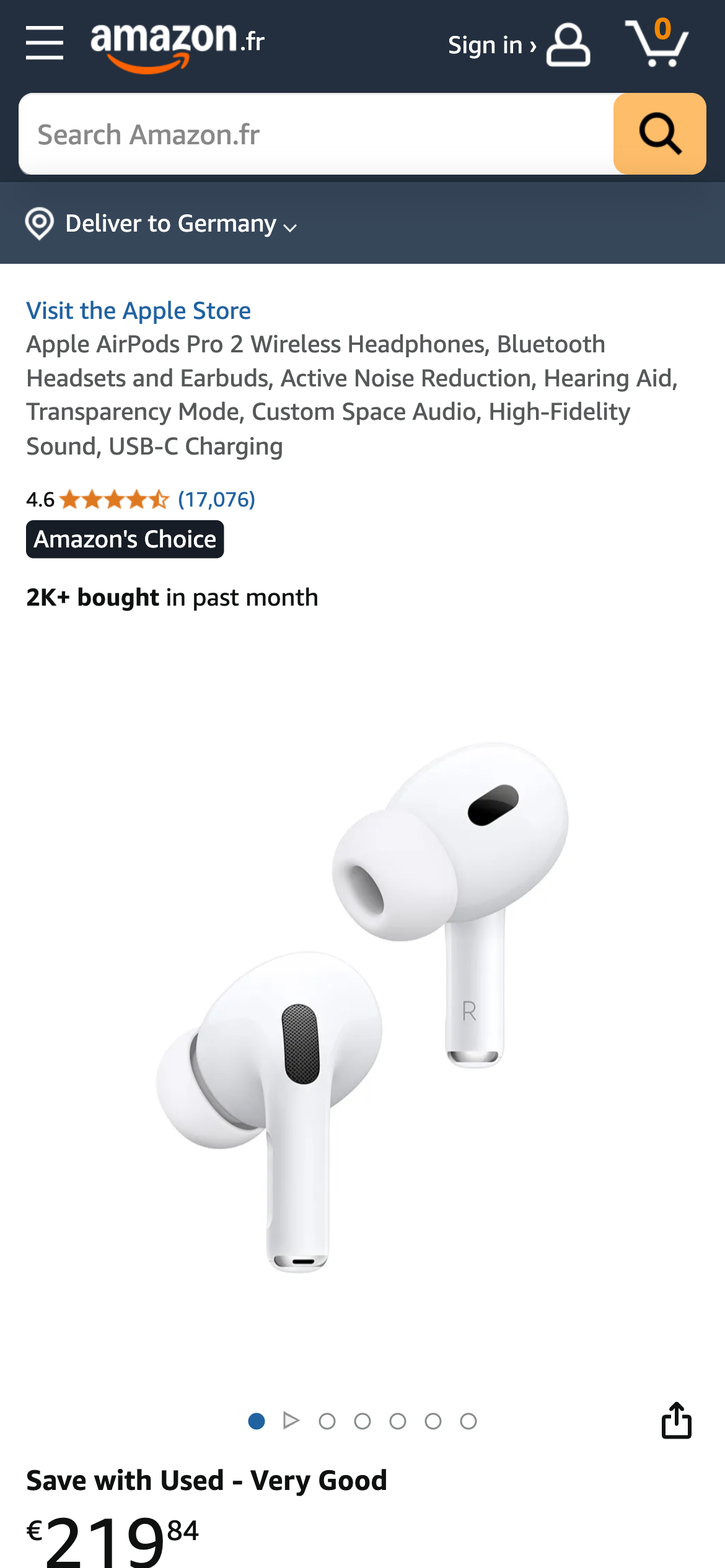Visit the Apple Store

[x=138, y=310]
